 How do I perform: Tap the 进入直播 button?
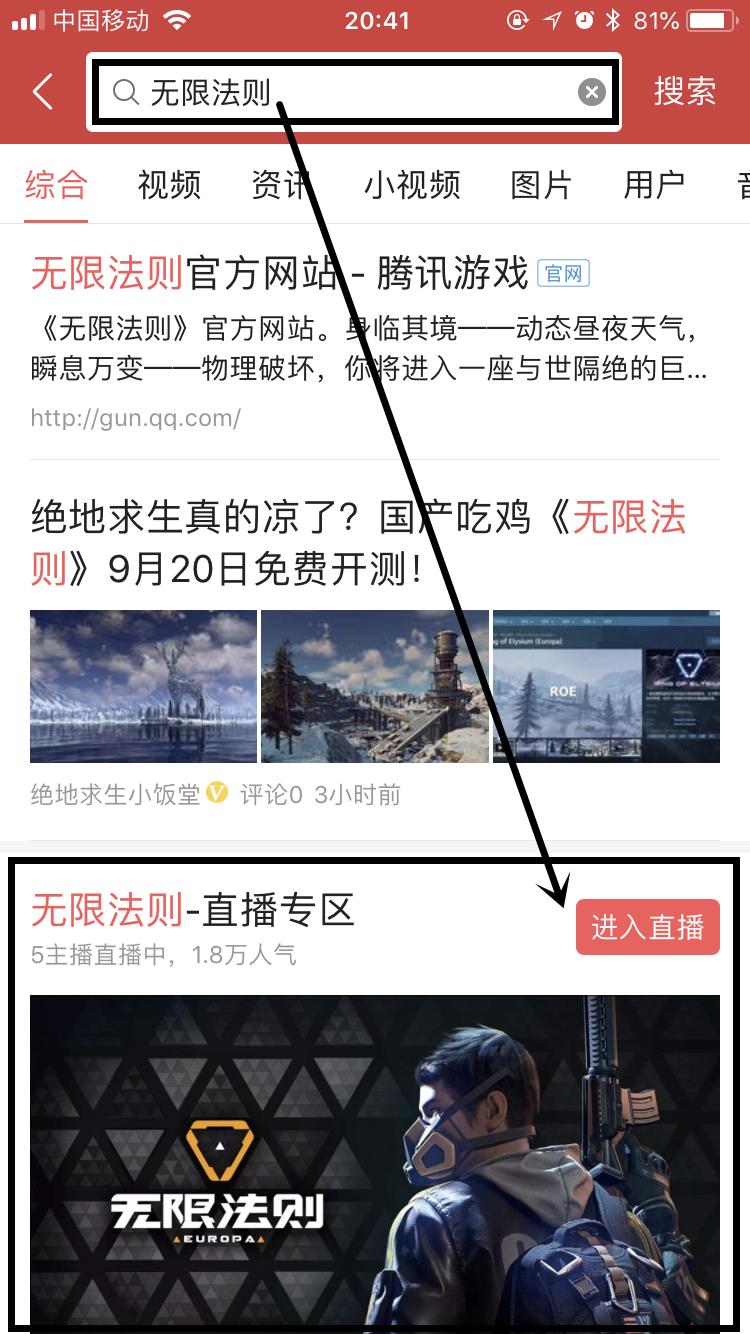coord(648,926)
